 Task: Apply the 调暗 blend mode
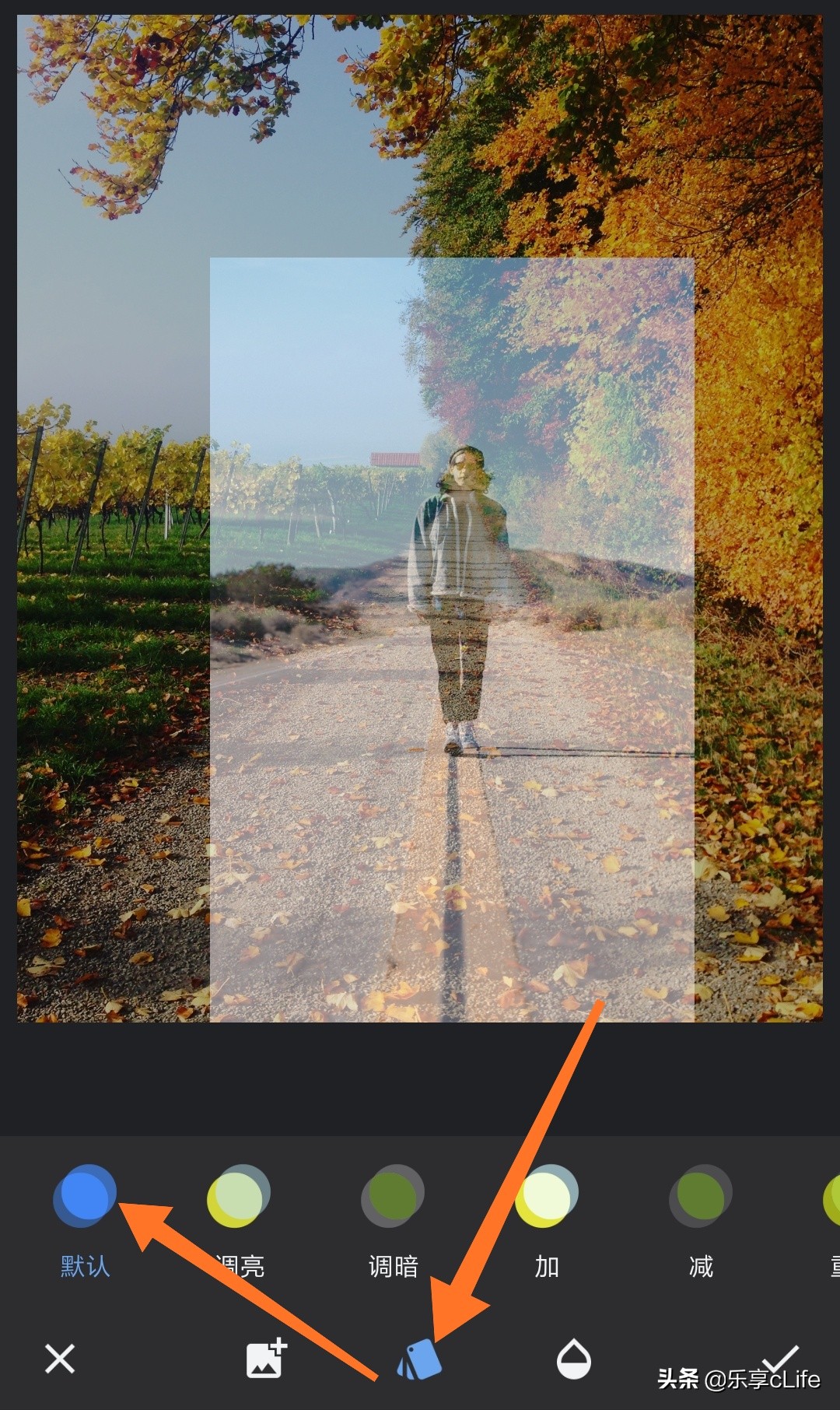coord(393,1197)
